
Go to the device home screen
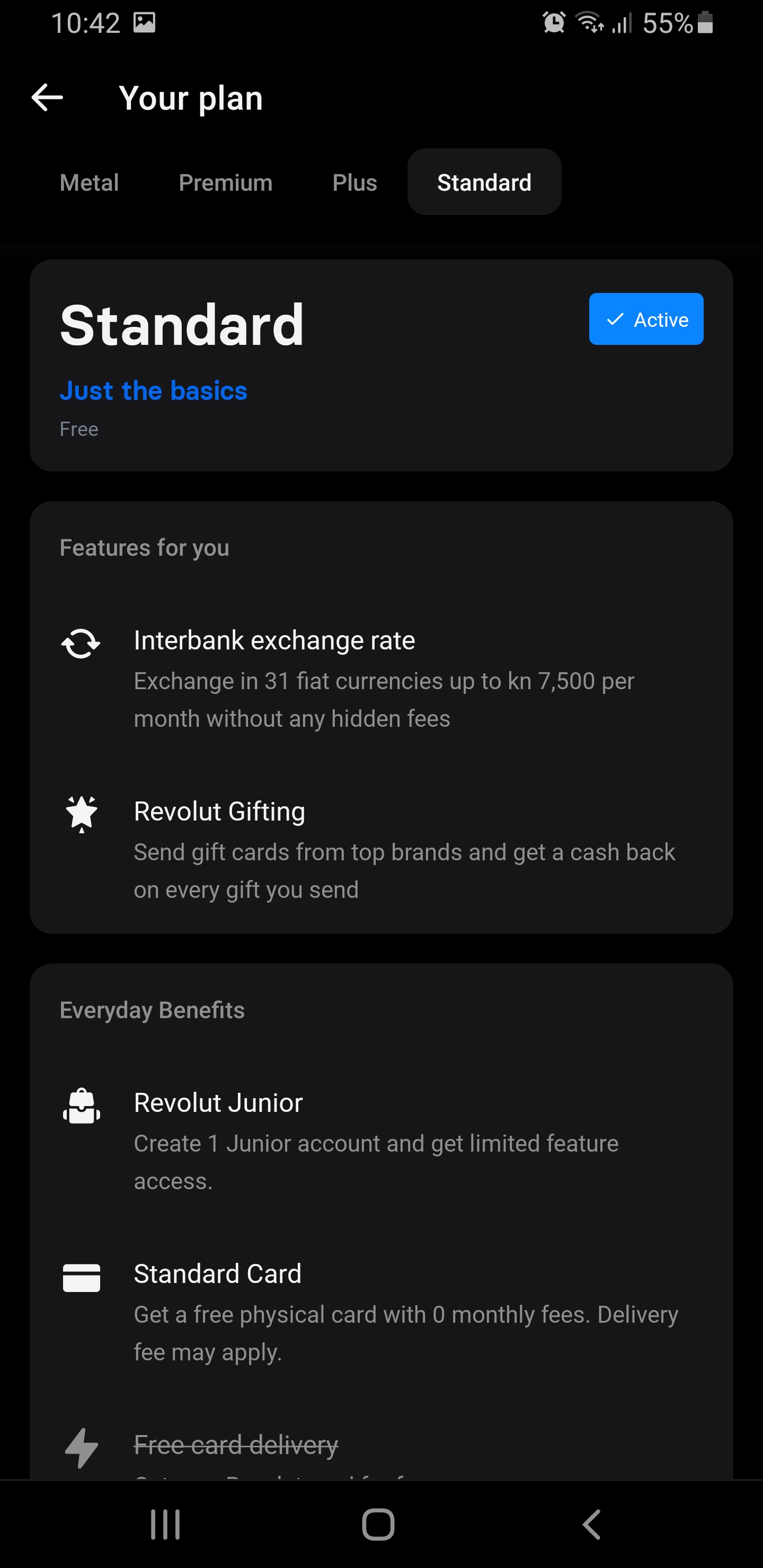point(378,1524)
